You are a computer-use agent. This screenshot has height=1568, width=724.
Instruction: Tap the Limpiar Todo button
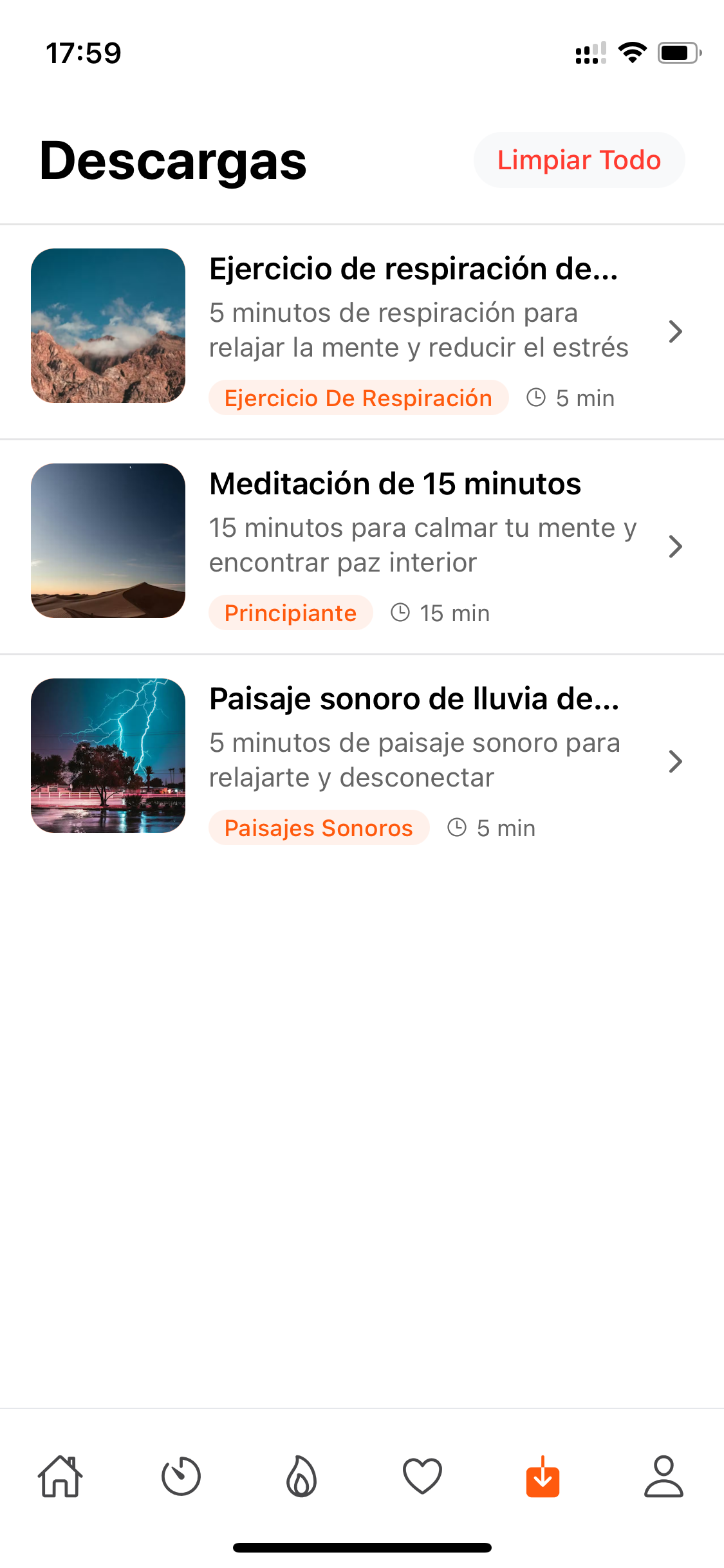[x=579, y=160]
